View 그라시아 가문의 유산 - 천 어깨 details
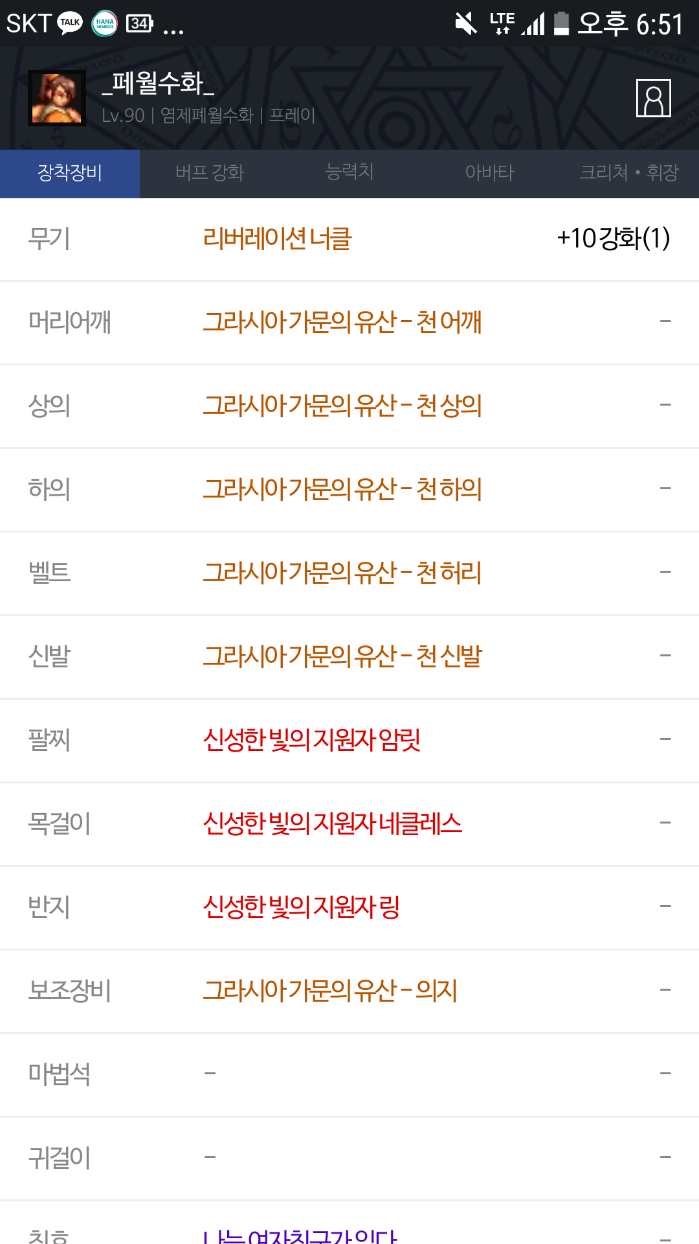 click(342, 322)
